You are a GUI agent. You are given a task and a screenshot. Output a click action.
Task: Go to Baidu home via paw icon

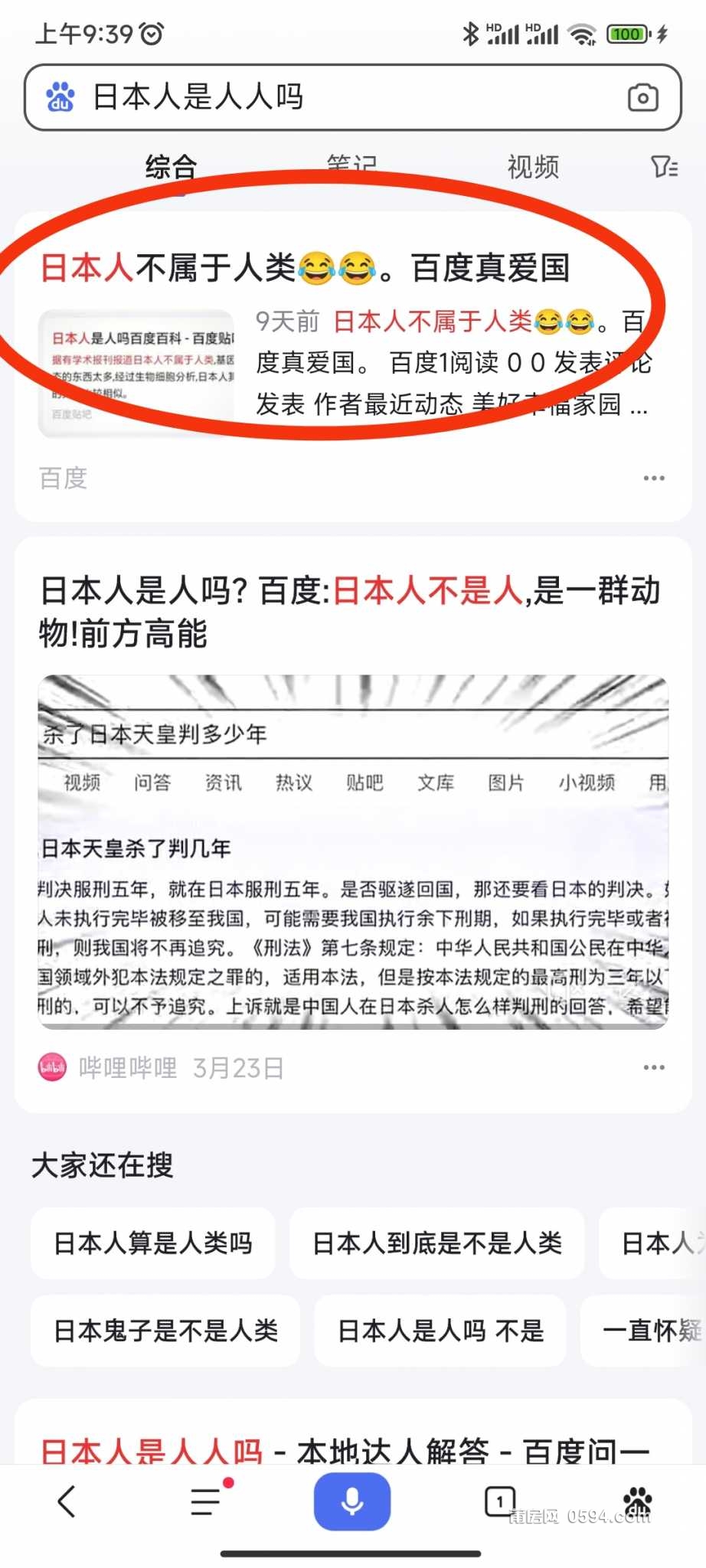pyautogui.click(x=637, y=1501)
